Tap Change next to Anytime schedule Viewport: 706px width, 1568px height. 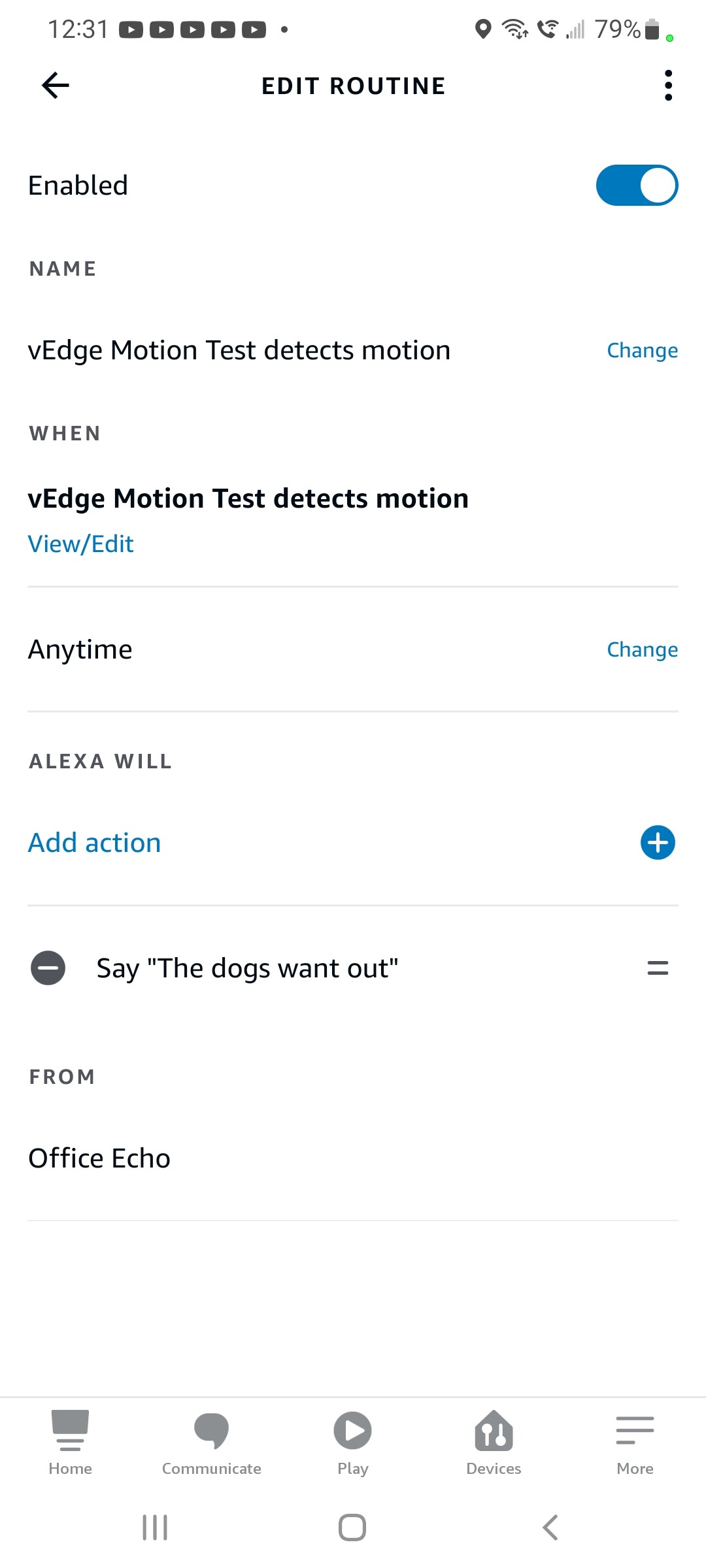[x=642, y=649]
